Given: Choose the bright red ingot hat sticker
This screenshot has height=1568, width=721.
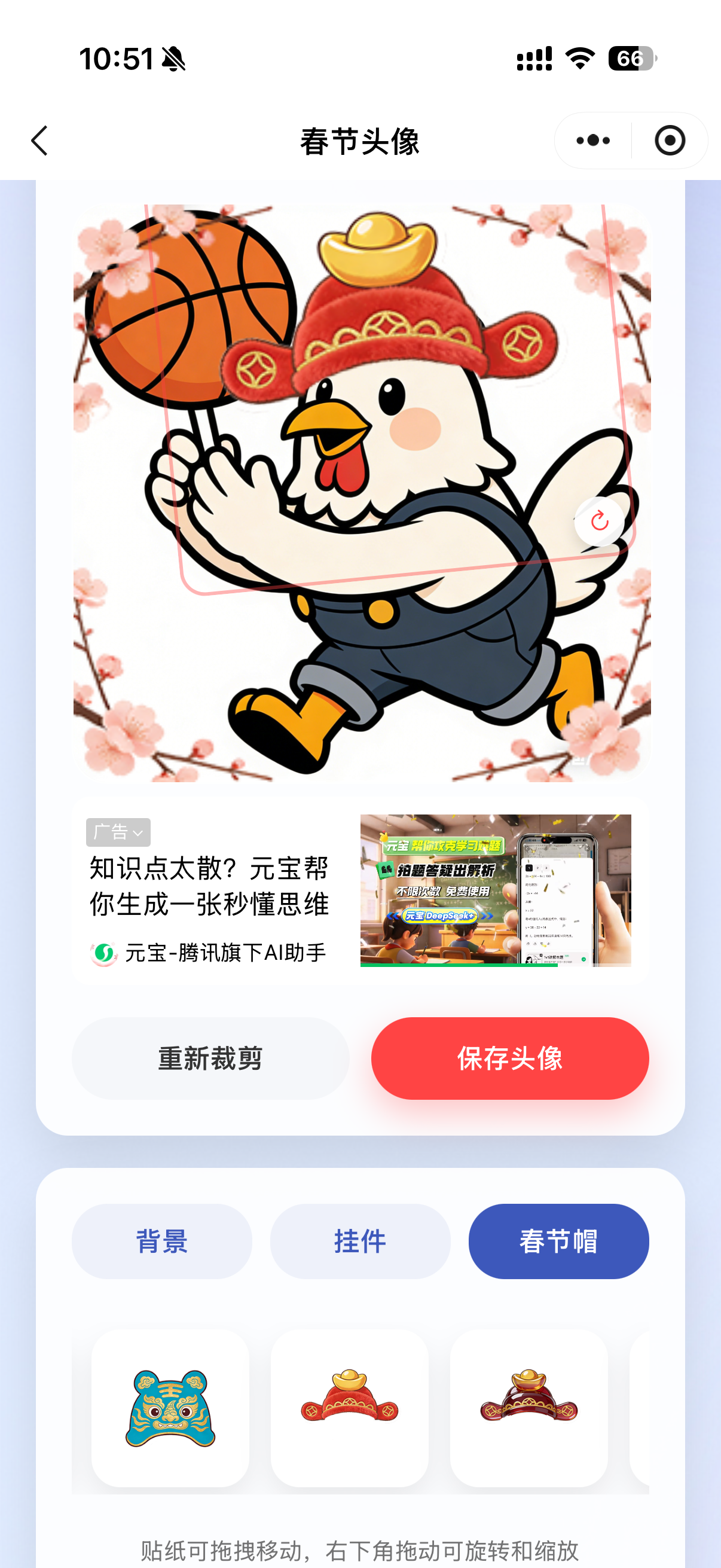Looking at the screenshot, I should point(349,1407).
